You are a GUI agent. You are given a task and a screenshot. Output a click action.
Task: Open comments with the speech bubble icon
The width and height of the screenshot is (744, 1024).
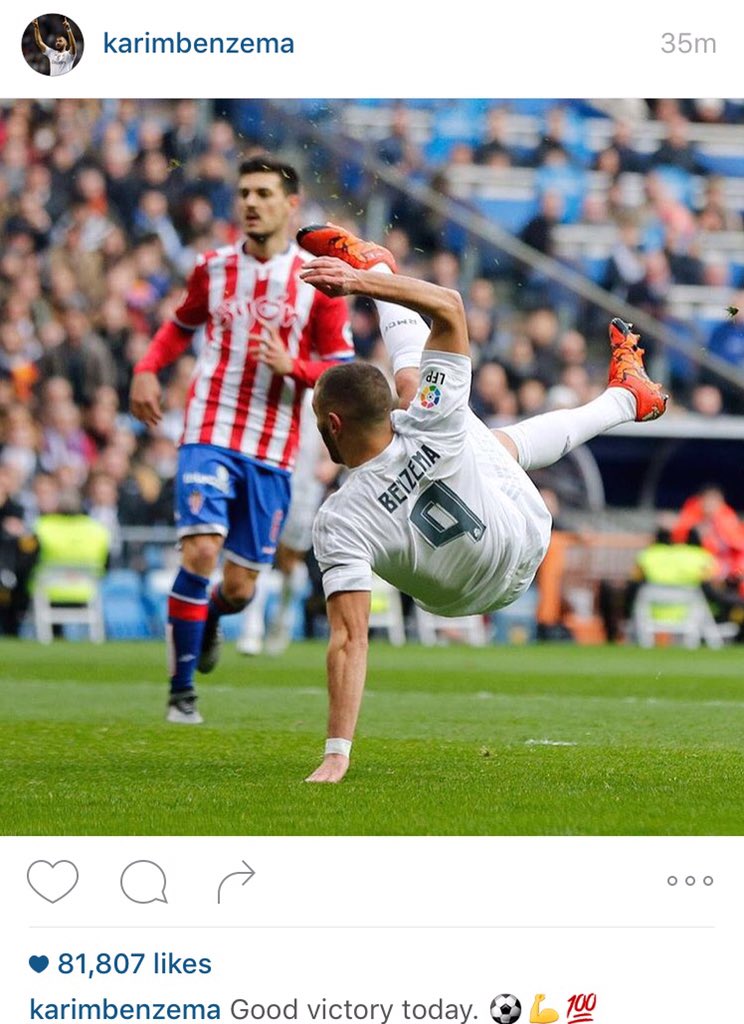[x=143, y=882]
